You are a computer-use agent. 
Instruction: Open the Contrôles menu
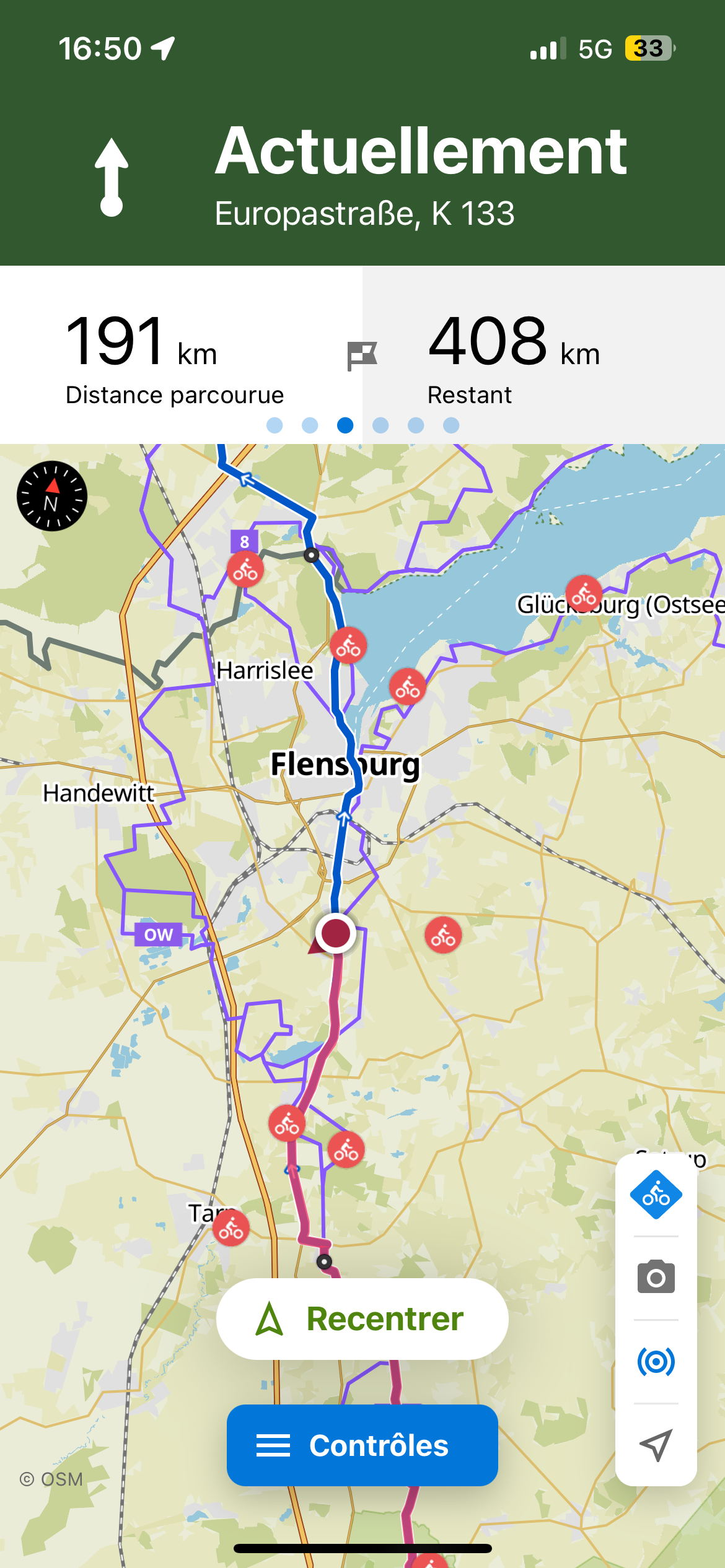[x=362, y=1445]
